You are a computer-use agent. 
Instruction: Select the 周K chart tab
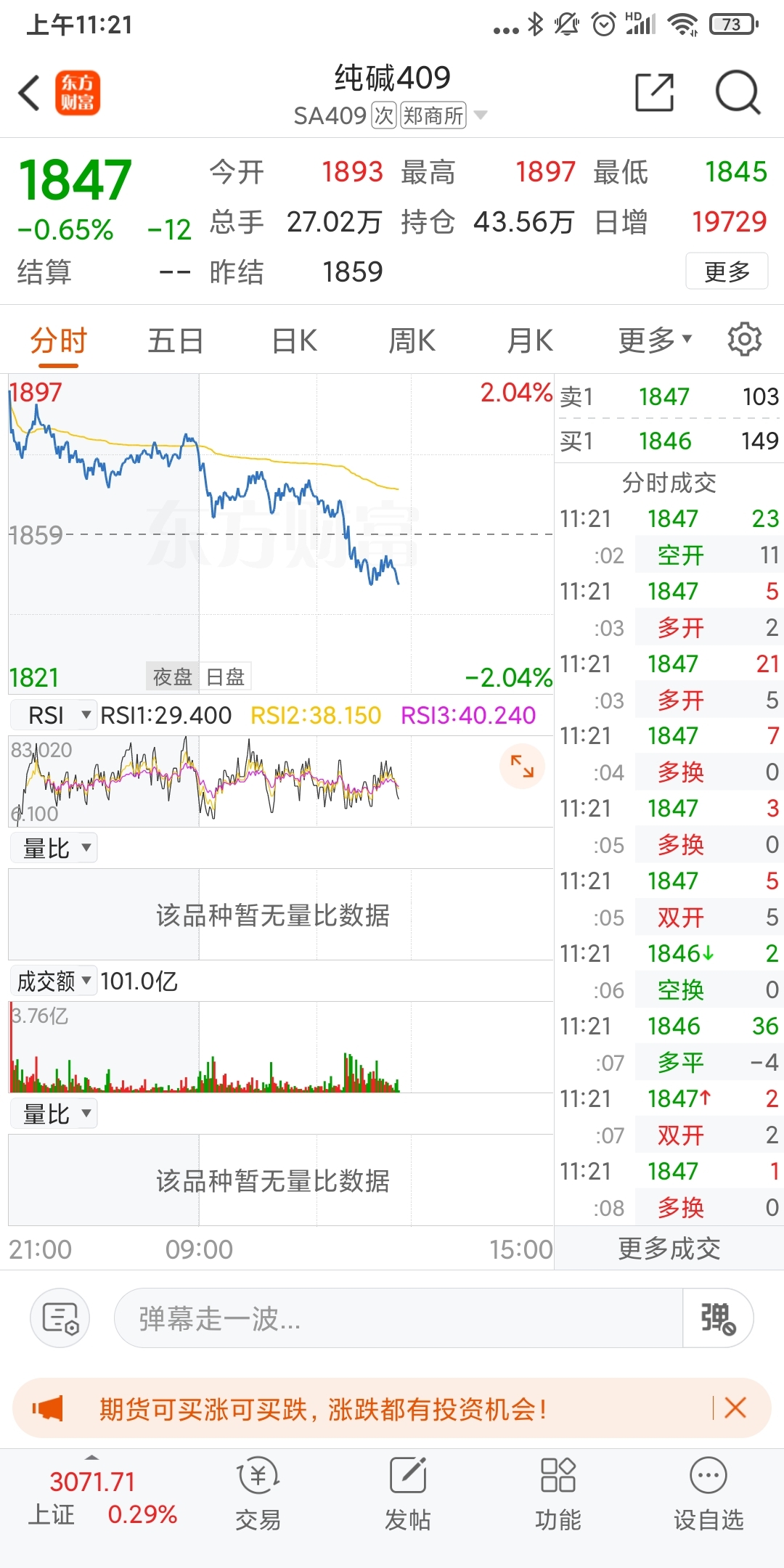pos(412,340)
